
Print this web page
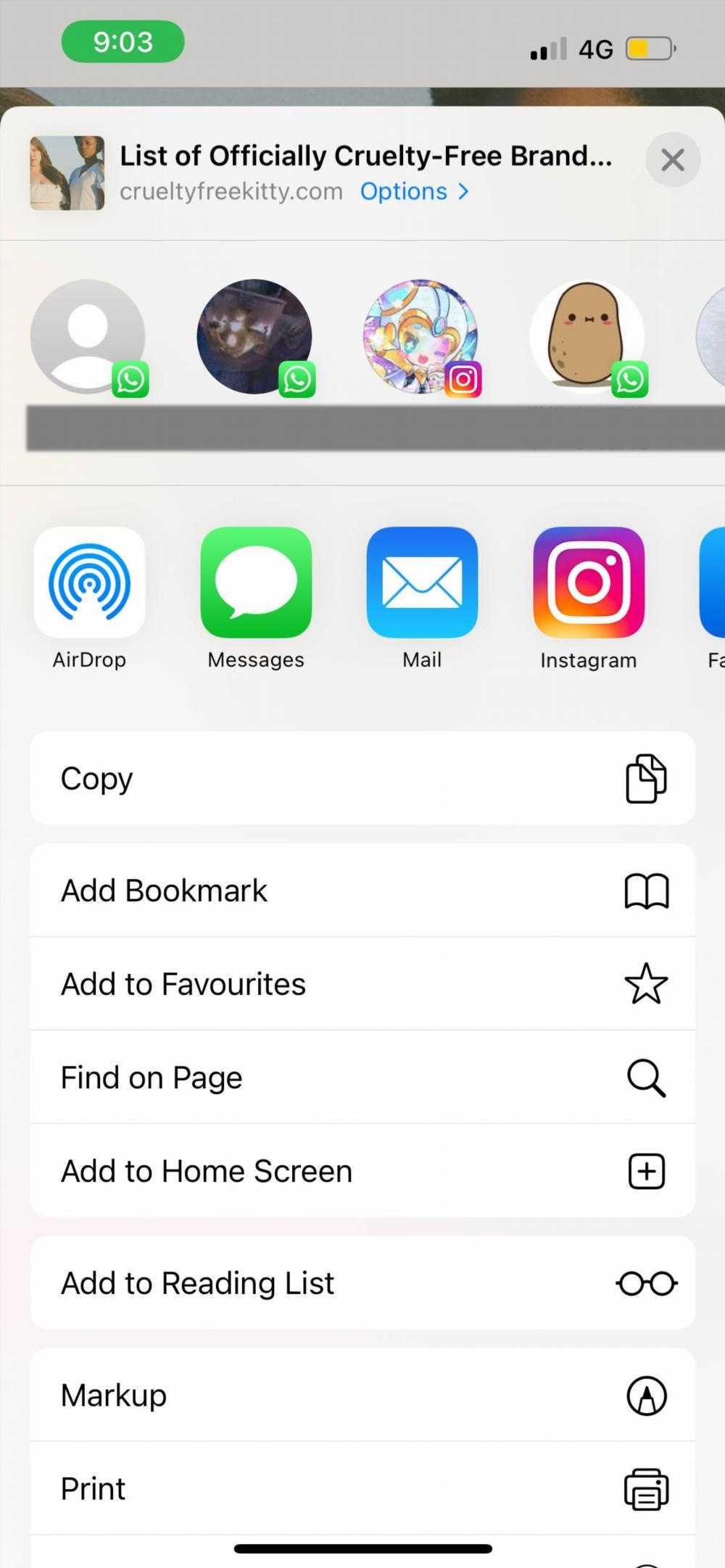[362, 1489]
